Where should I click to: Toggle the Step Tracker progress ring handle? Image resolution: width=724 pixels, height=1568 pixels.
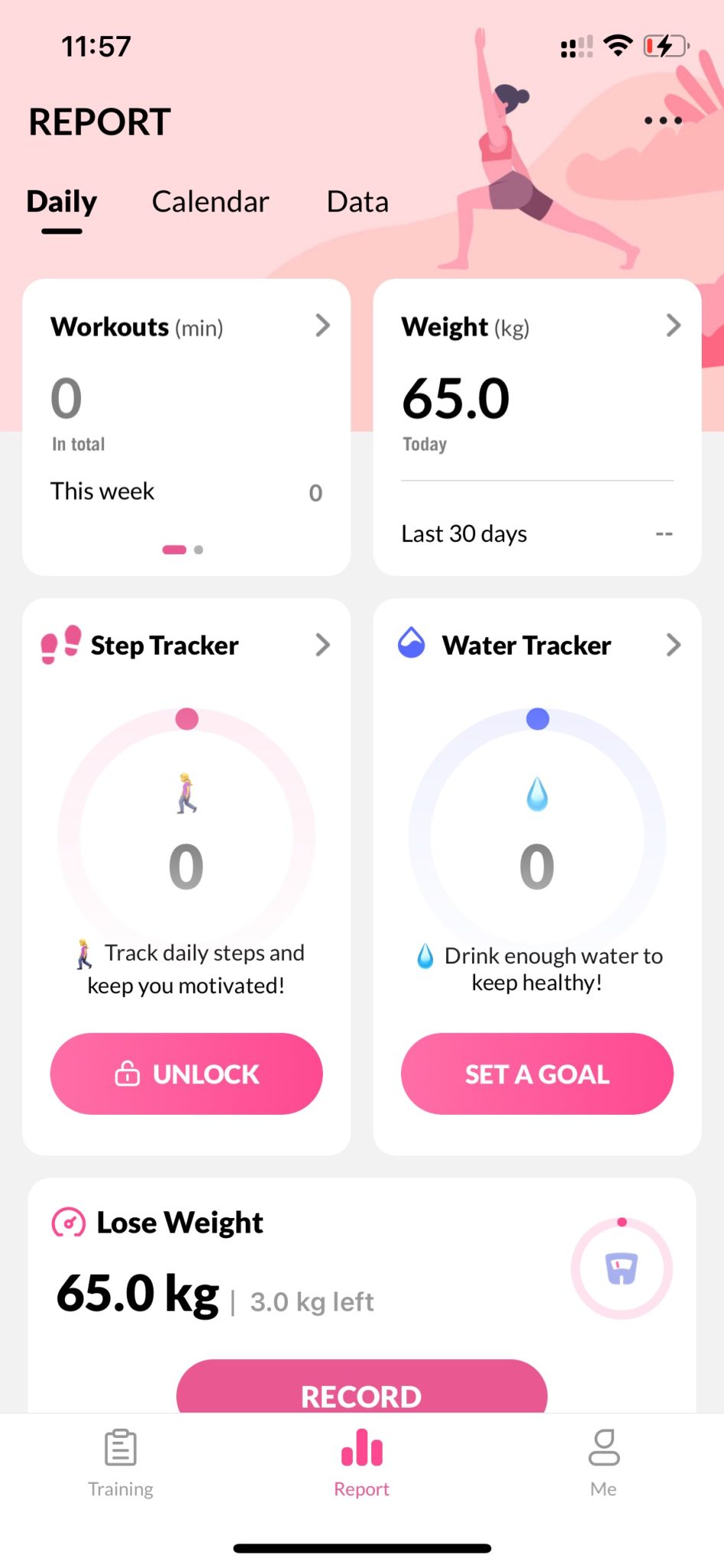click(186, 718)
